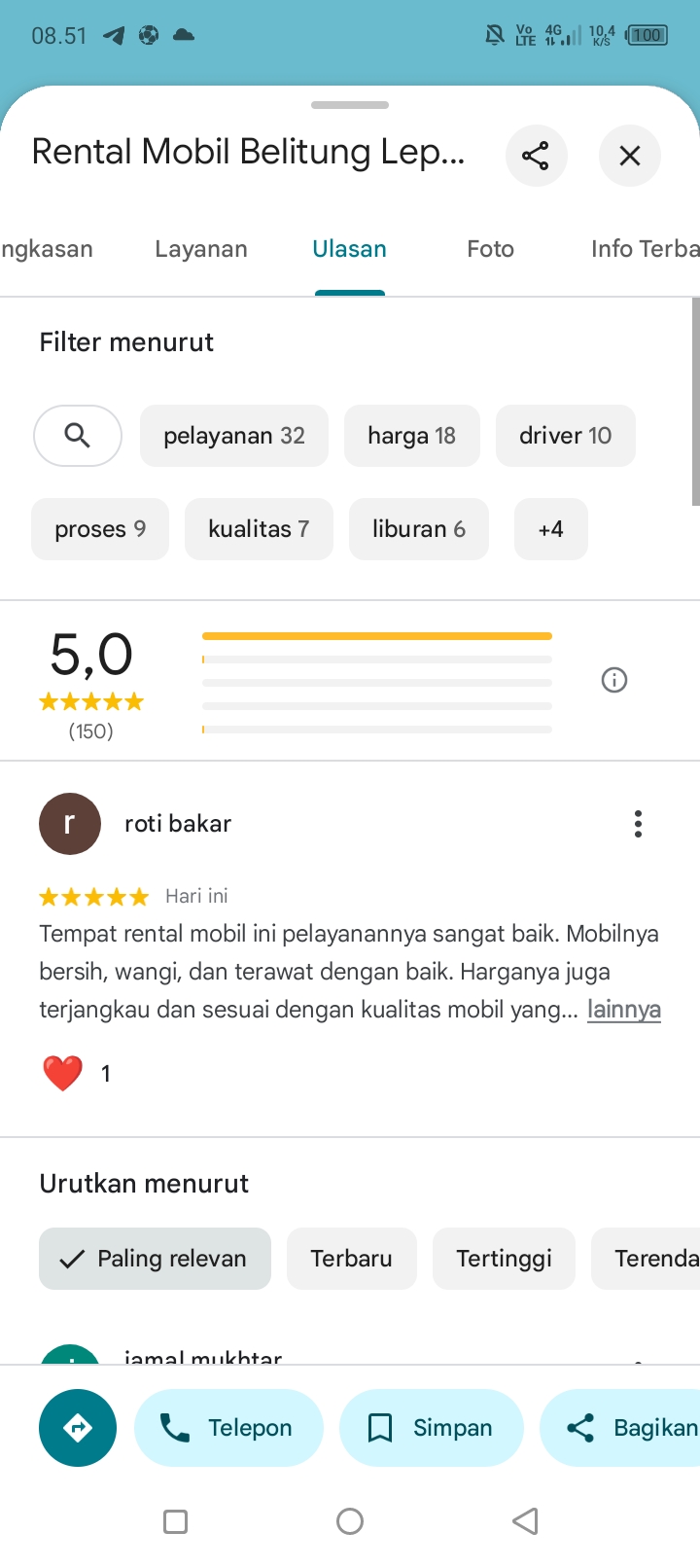The image size is (700, 1568).
Task: Filter reviews by harga
Action: [412, 436]
